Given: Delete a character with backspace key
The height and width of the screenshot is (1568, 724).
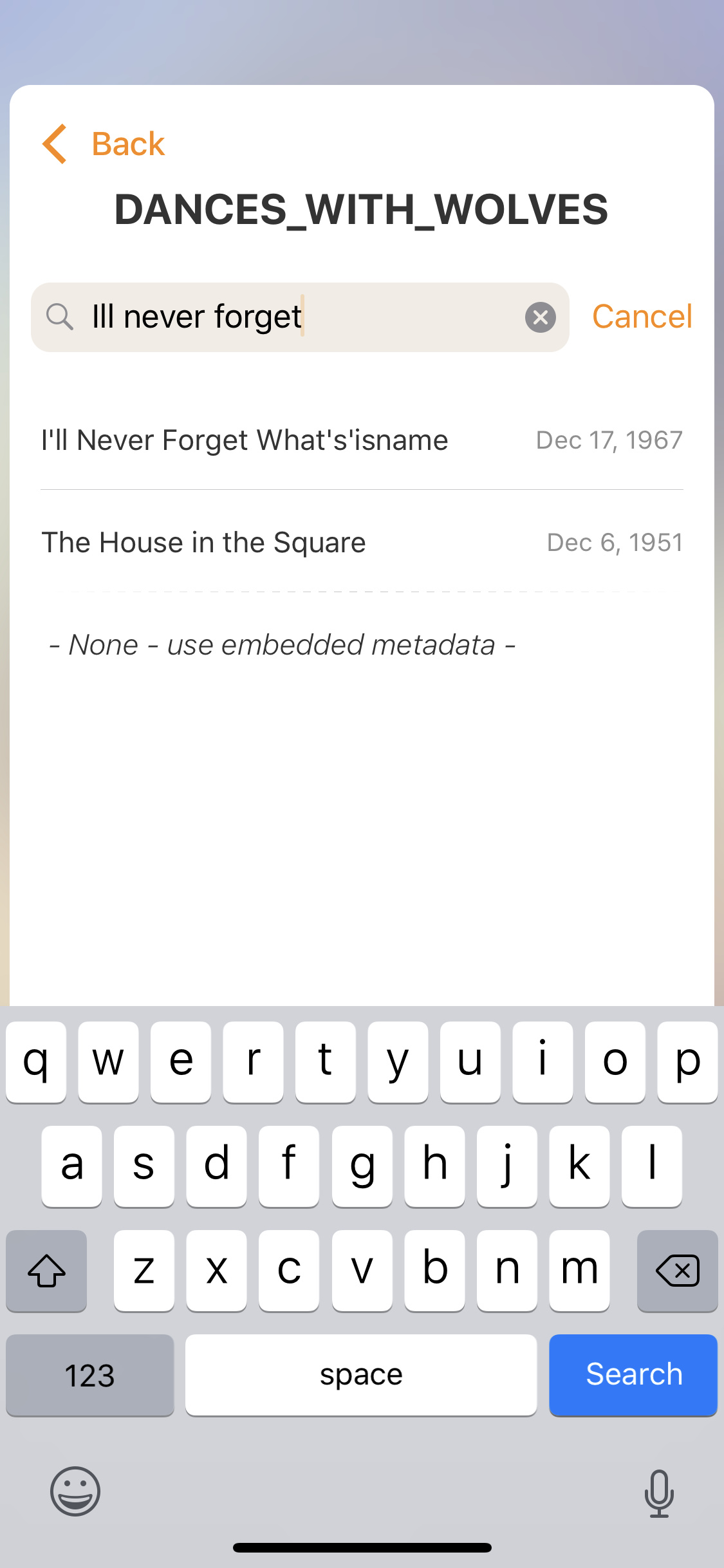Looking at the screenshot, I should click(x=677, y=1271).
